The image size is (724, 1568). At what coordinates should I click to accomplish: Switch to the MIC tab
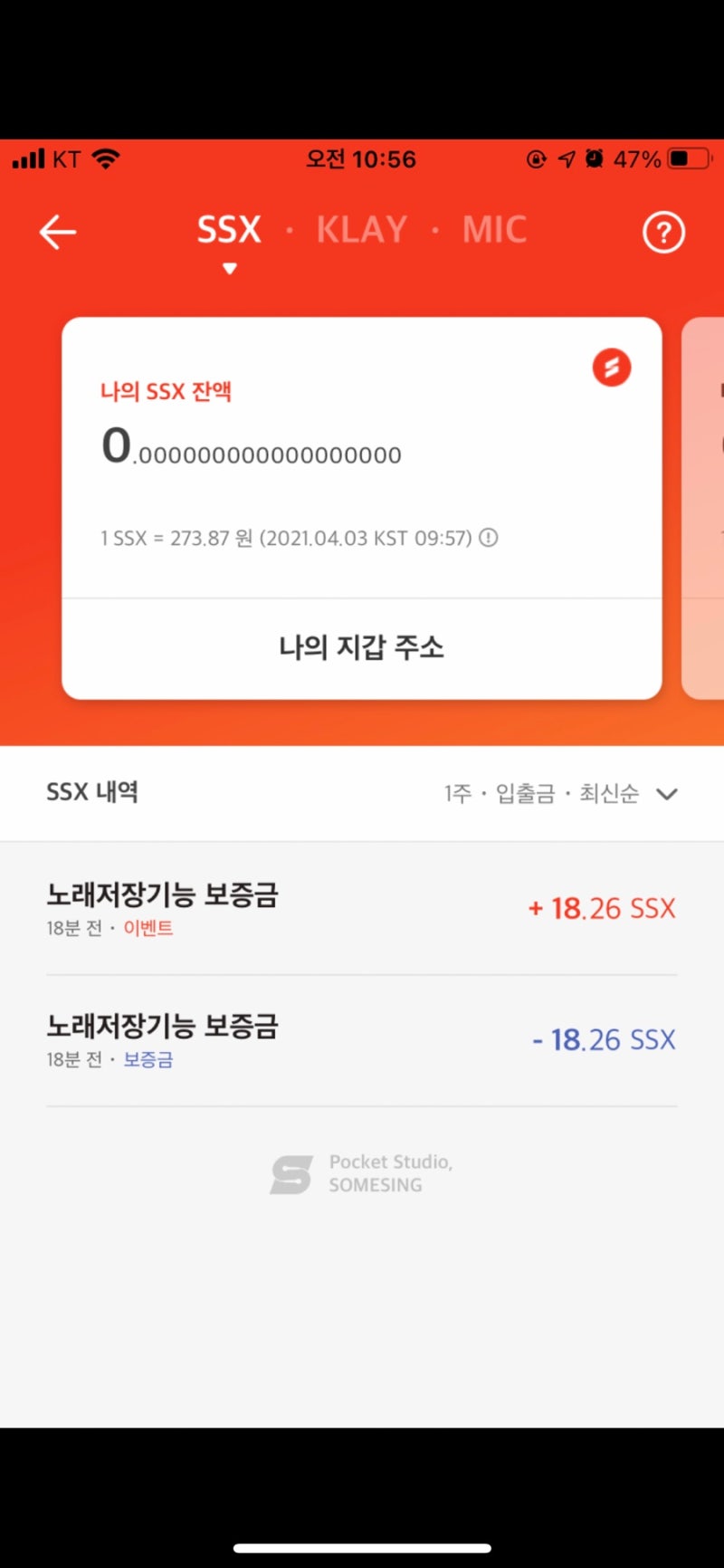coord(494,229)
